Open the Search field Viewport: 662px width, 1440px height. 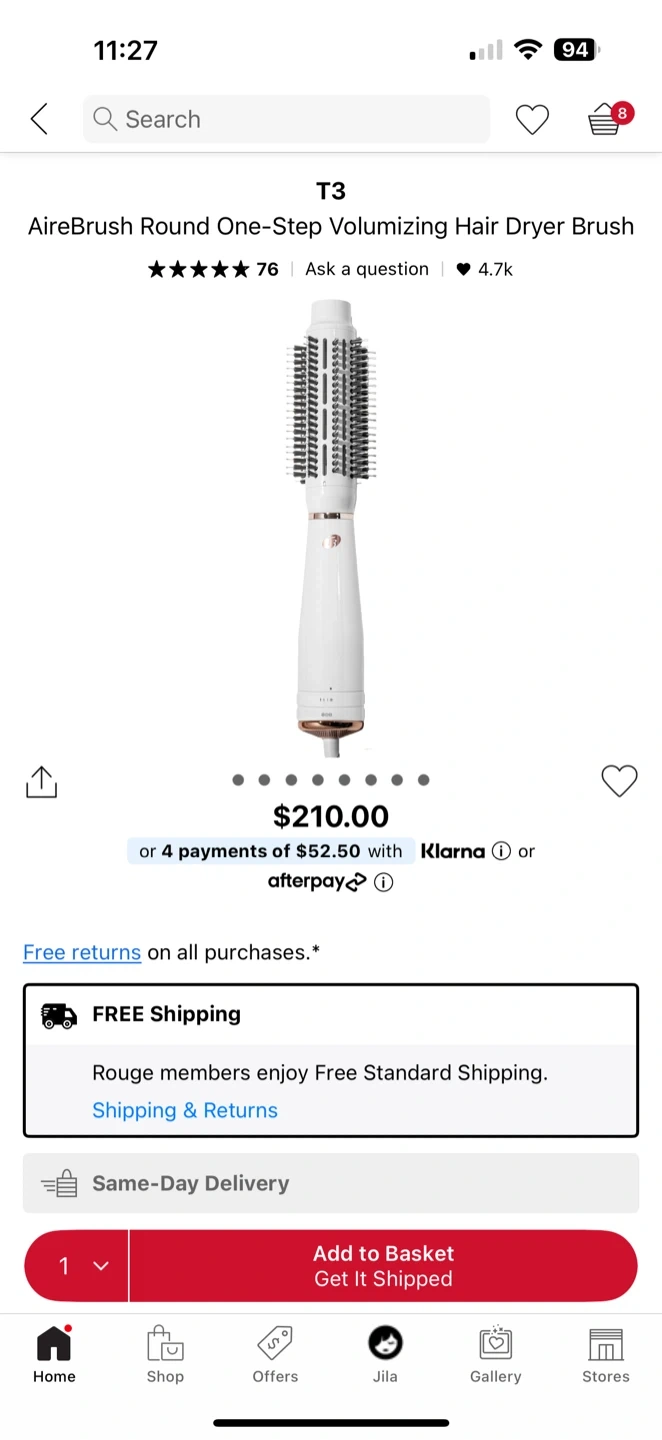pyautogui.click(x=286, y=119)
